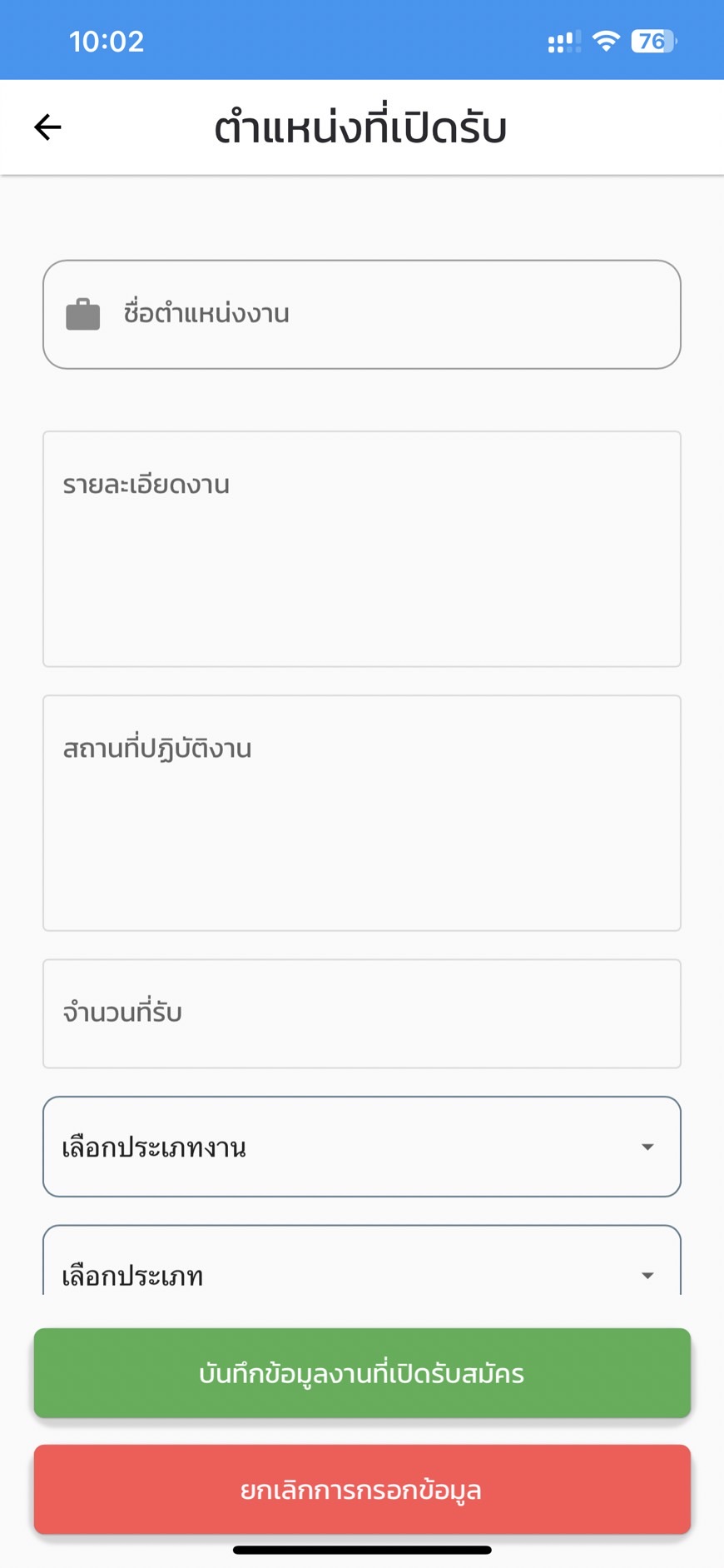Cancel via ยกเลิกการกรอกข้อมูล button

point(362,1490)
